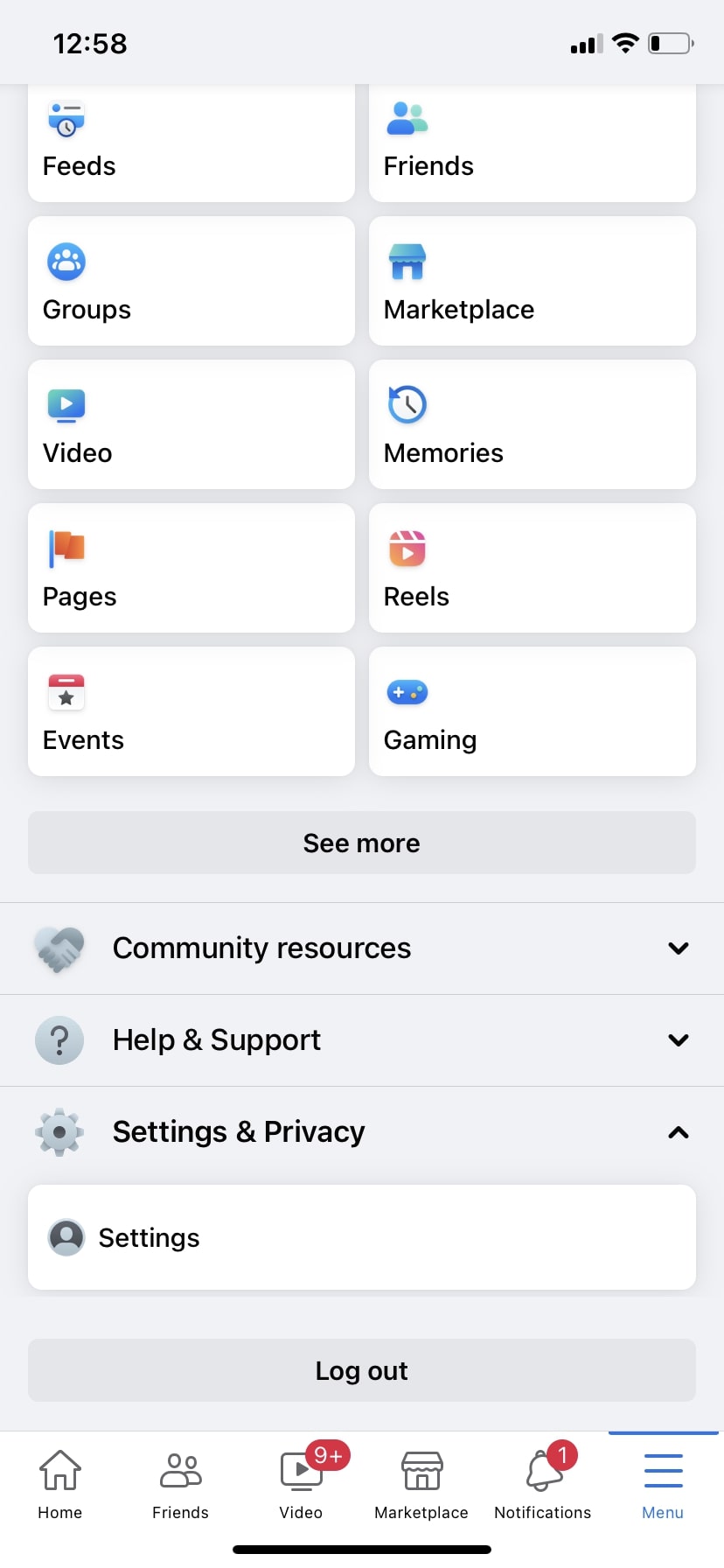The width and height of the screenshot is (724, 1568).
Task: Open Settings under Settings & Privacy
Action: click(362, 1237)
